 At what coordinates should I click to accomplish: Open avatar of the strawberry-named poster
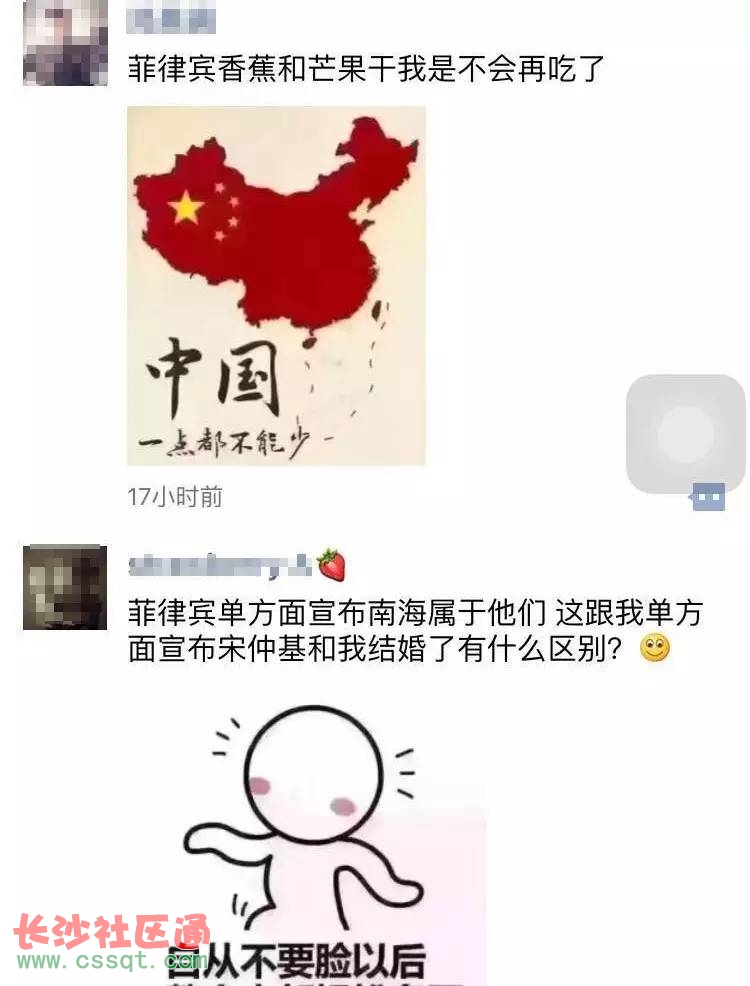[65, 587]
